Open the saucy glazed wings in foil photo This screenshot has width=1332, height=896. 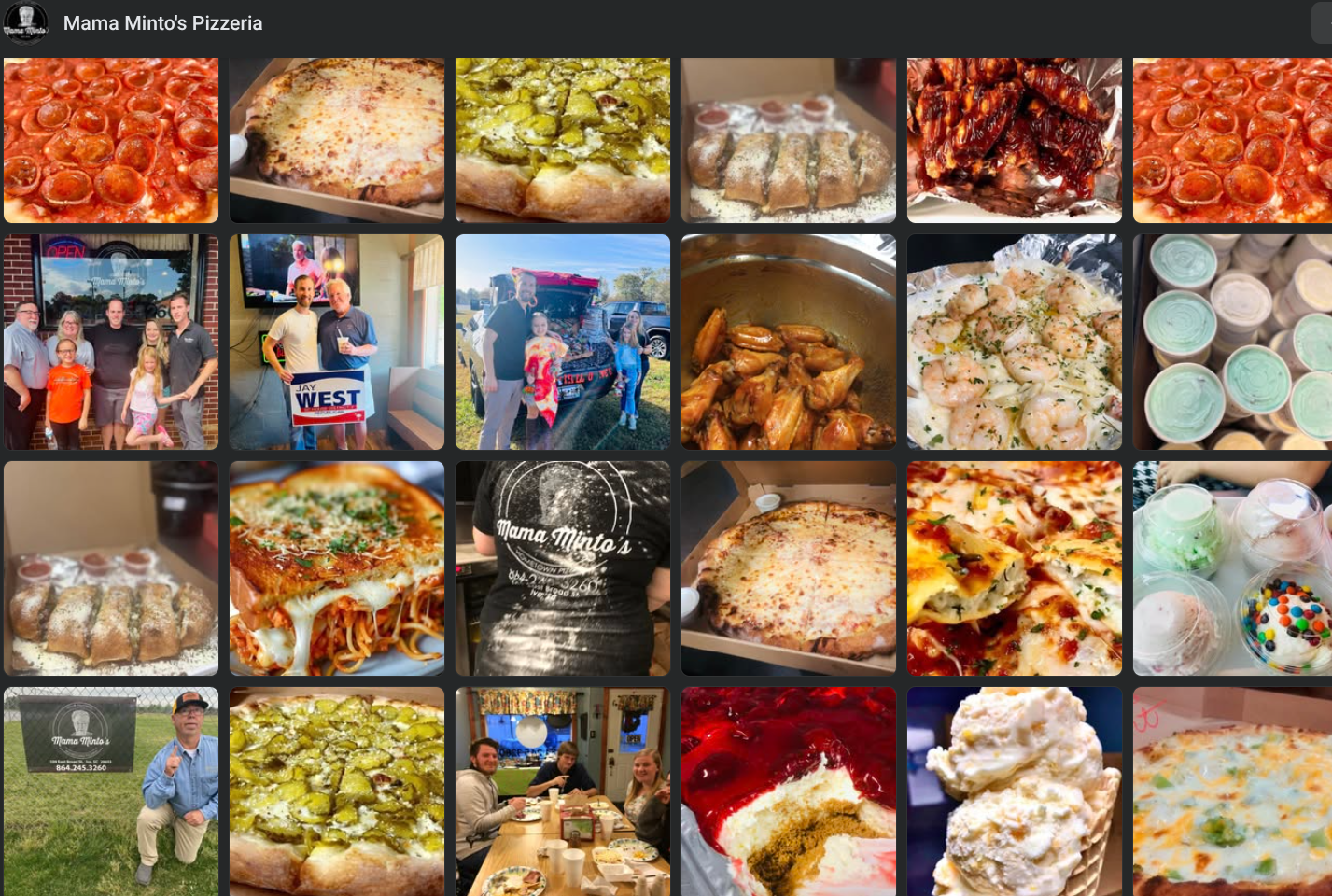(x=1015, y=140)
